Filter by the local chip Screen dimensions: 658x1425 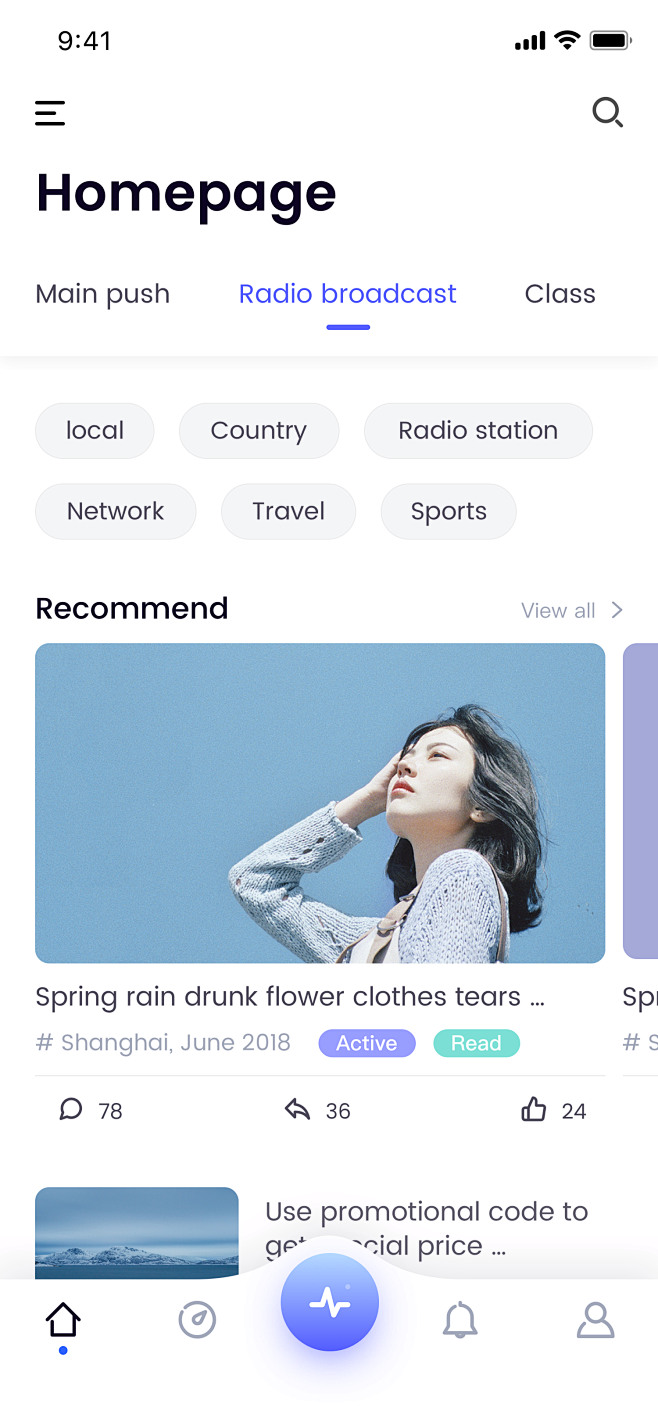(95, 431)
